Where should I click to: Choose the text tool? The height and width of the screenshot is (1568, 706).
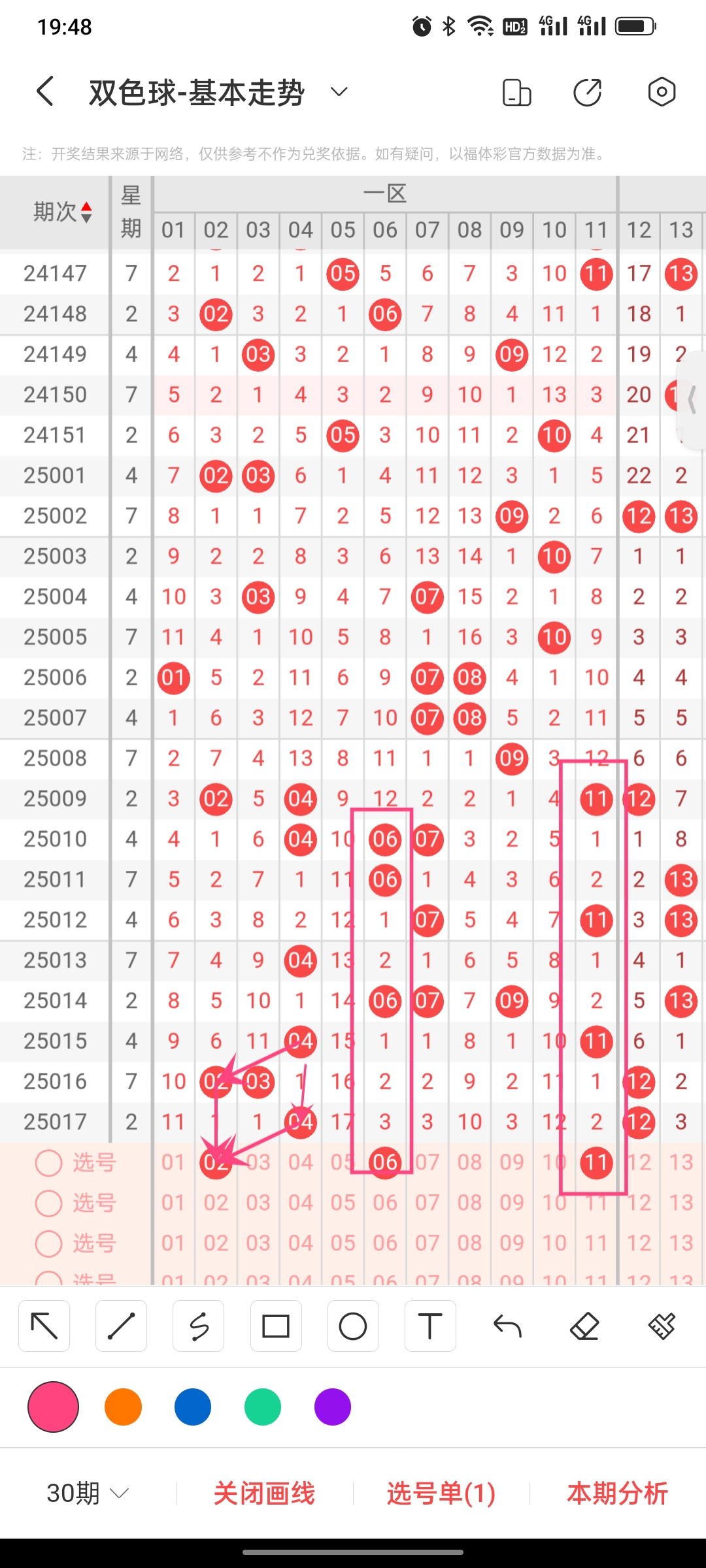pyautogui.click(x=430, y=1326)
